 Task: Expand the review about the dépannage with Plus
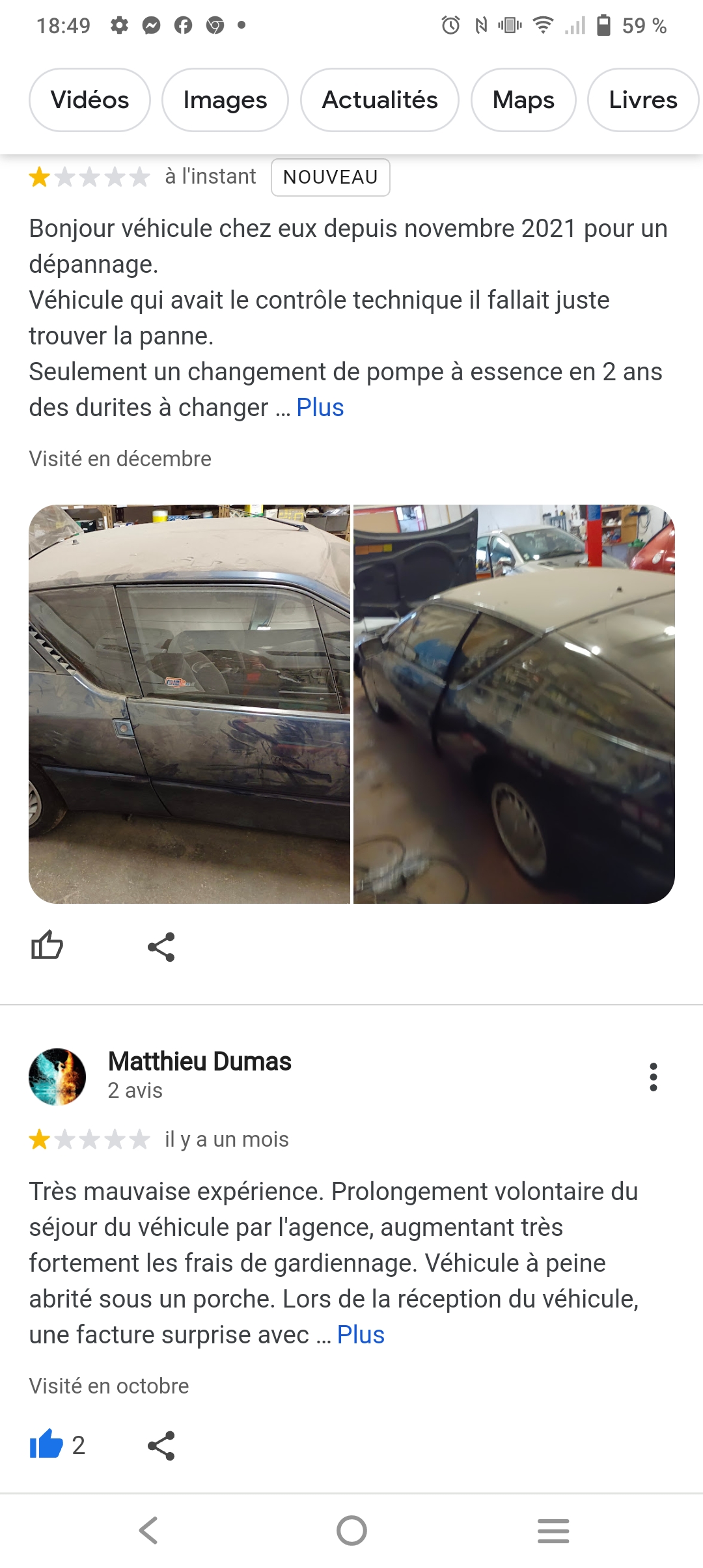[320, 408]
